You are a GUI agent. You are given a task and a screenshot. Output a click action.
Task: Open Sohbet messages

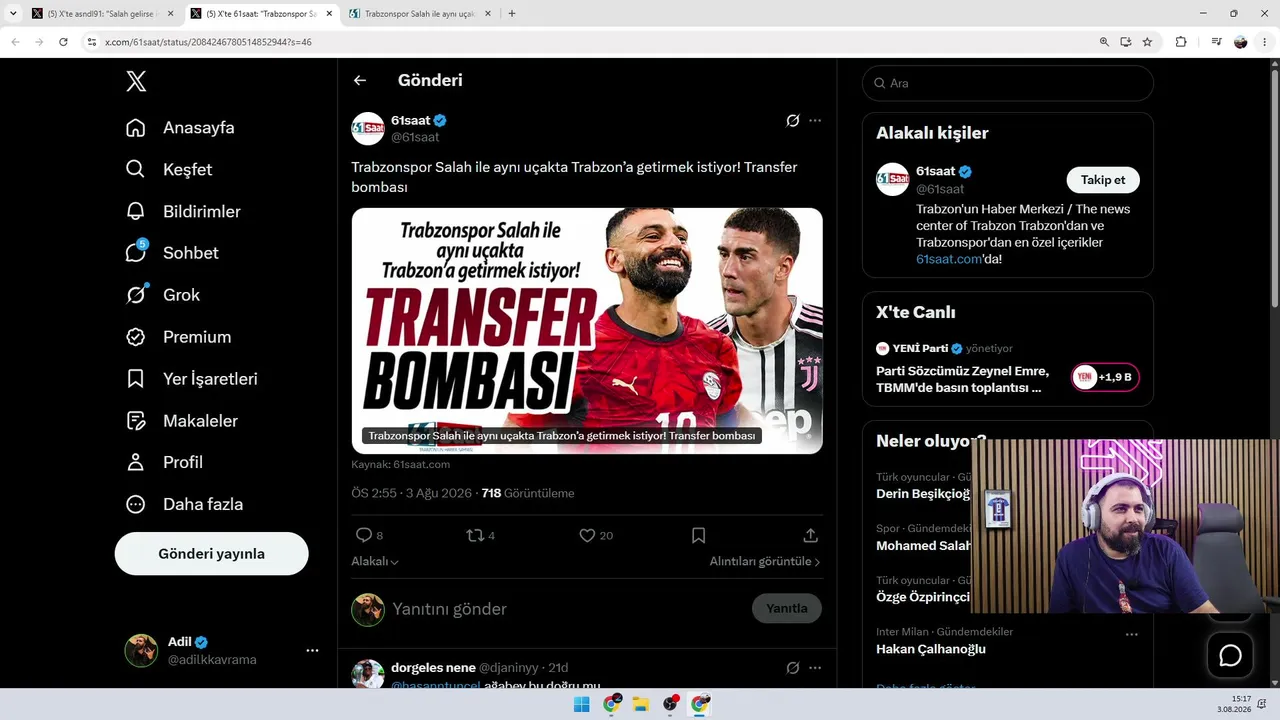coord(172,253)
